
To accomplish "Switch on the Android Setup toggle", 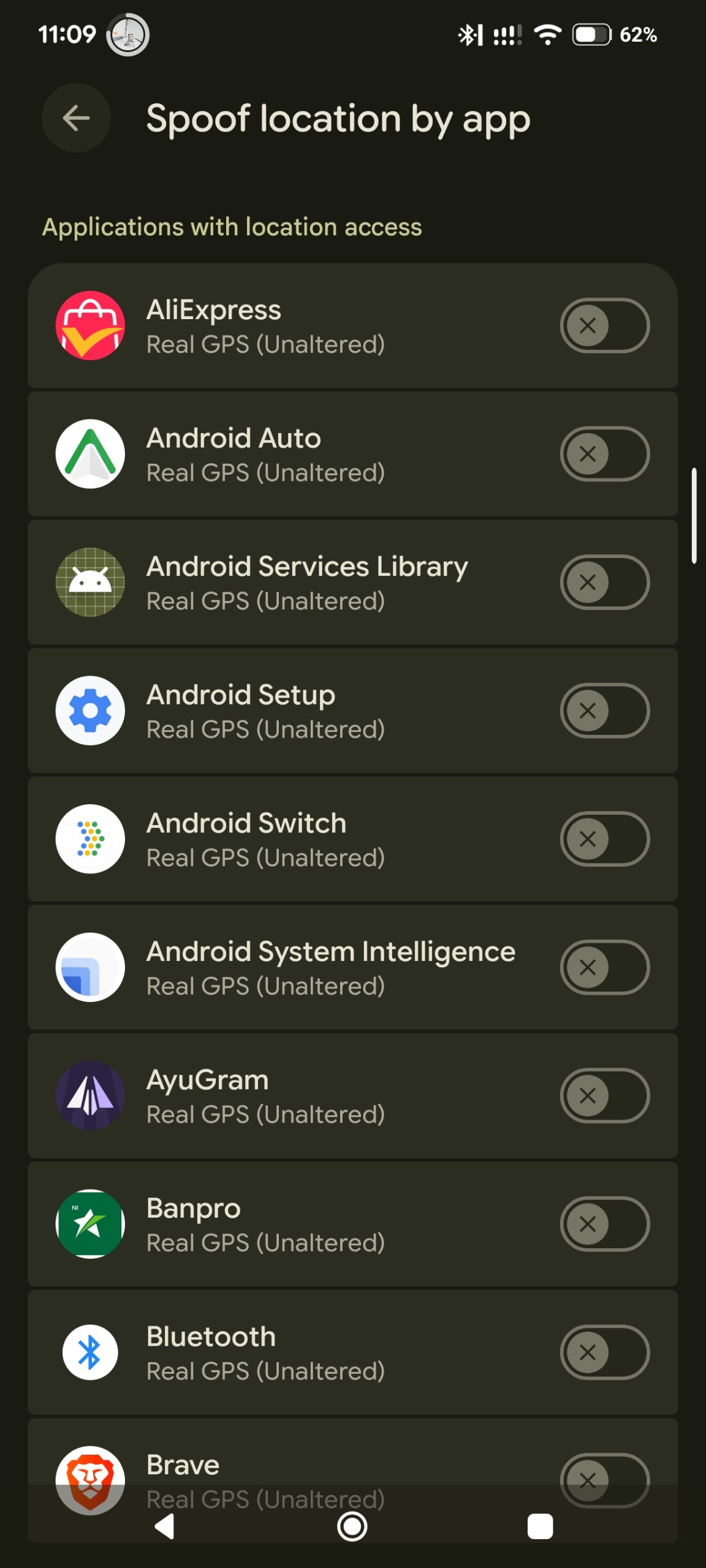I will click(605, 710).
